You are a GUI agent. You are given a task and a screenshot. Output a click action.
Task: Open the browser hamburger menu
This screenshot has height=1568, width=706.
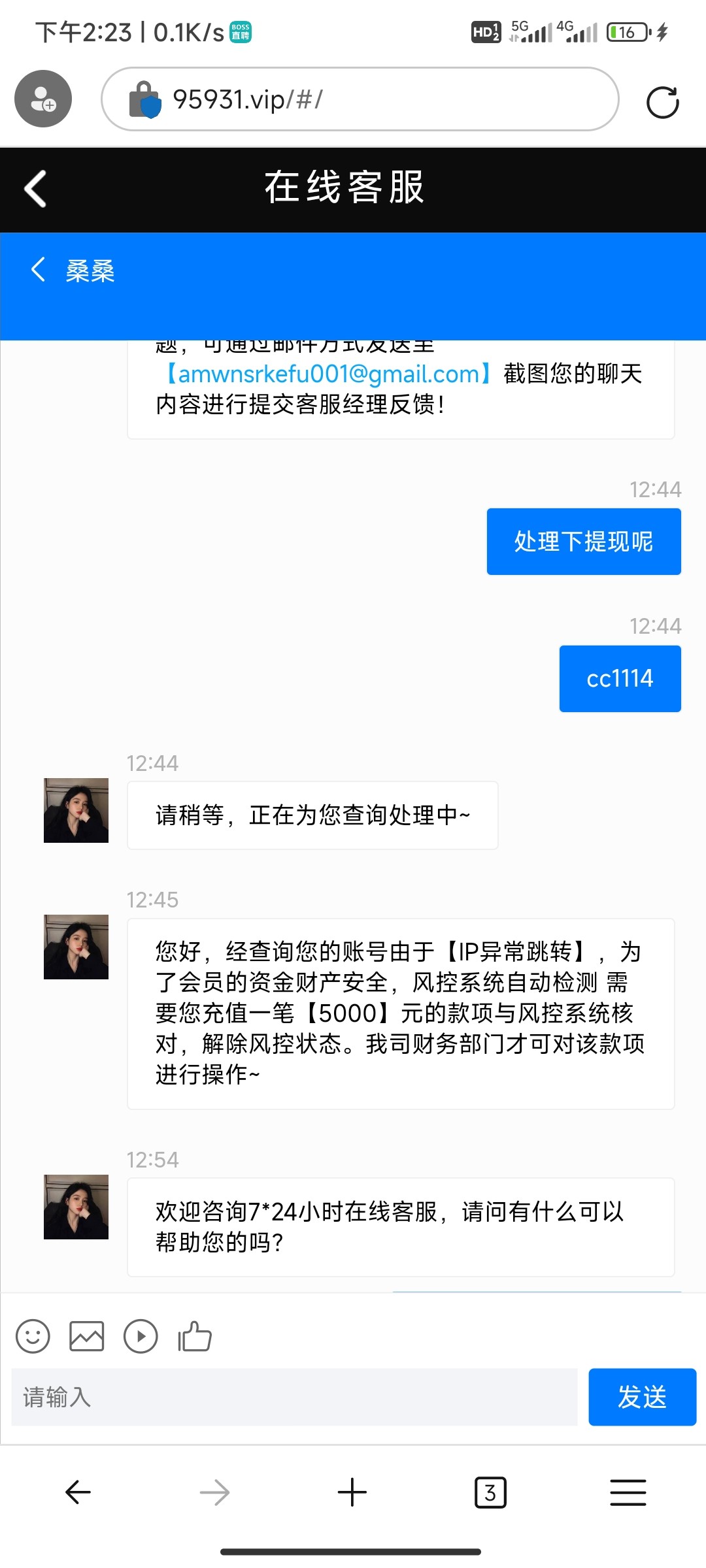click(628, 1492)
